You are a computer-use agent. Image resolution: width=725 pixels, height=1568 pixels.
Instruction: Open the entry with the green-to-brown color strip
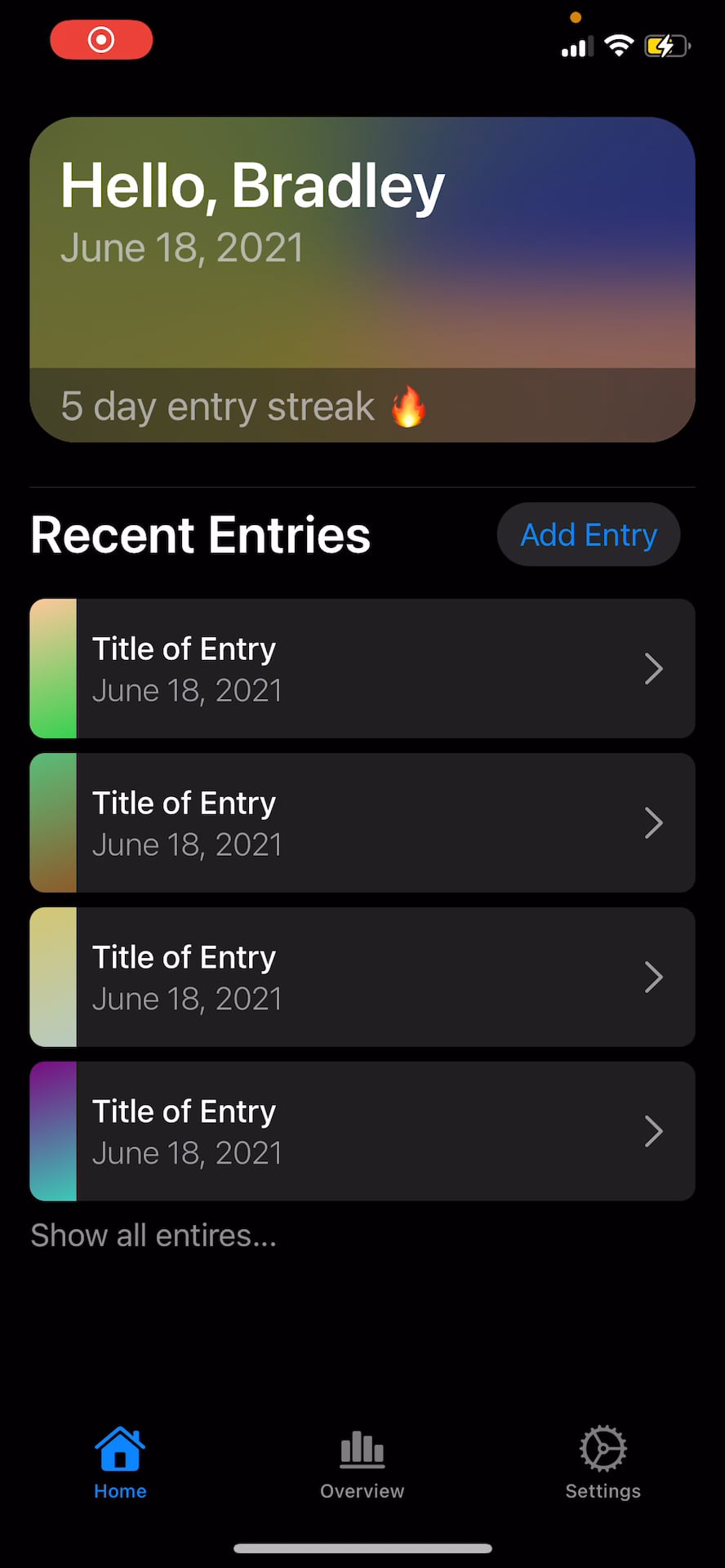[362, 823]
